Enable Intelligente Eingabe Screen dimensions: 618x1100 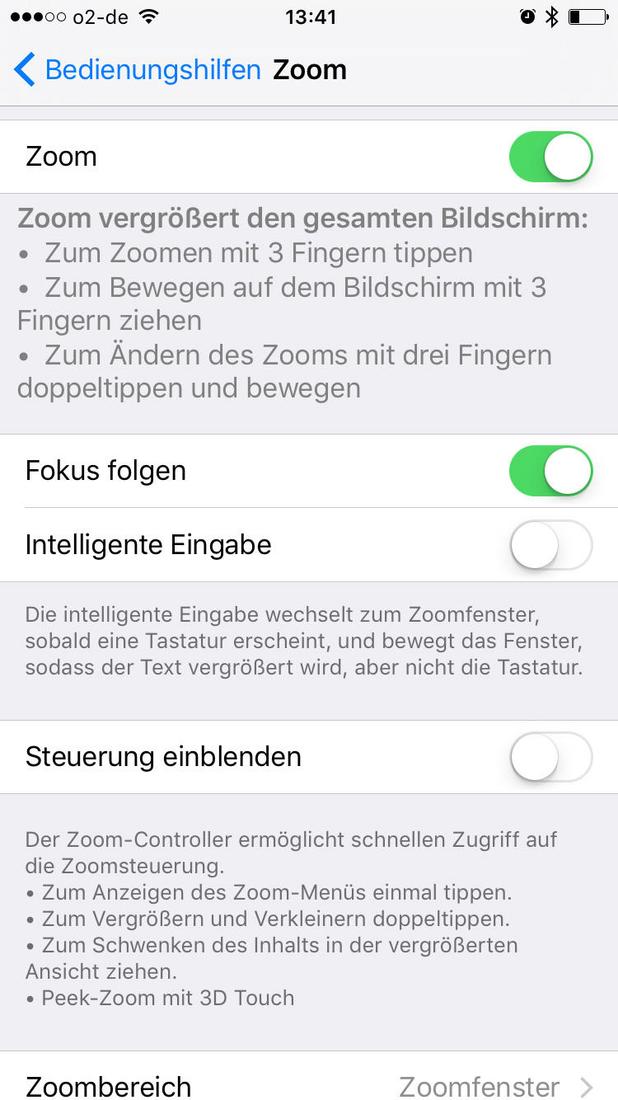tap(551, 546)
